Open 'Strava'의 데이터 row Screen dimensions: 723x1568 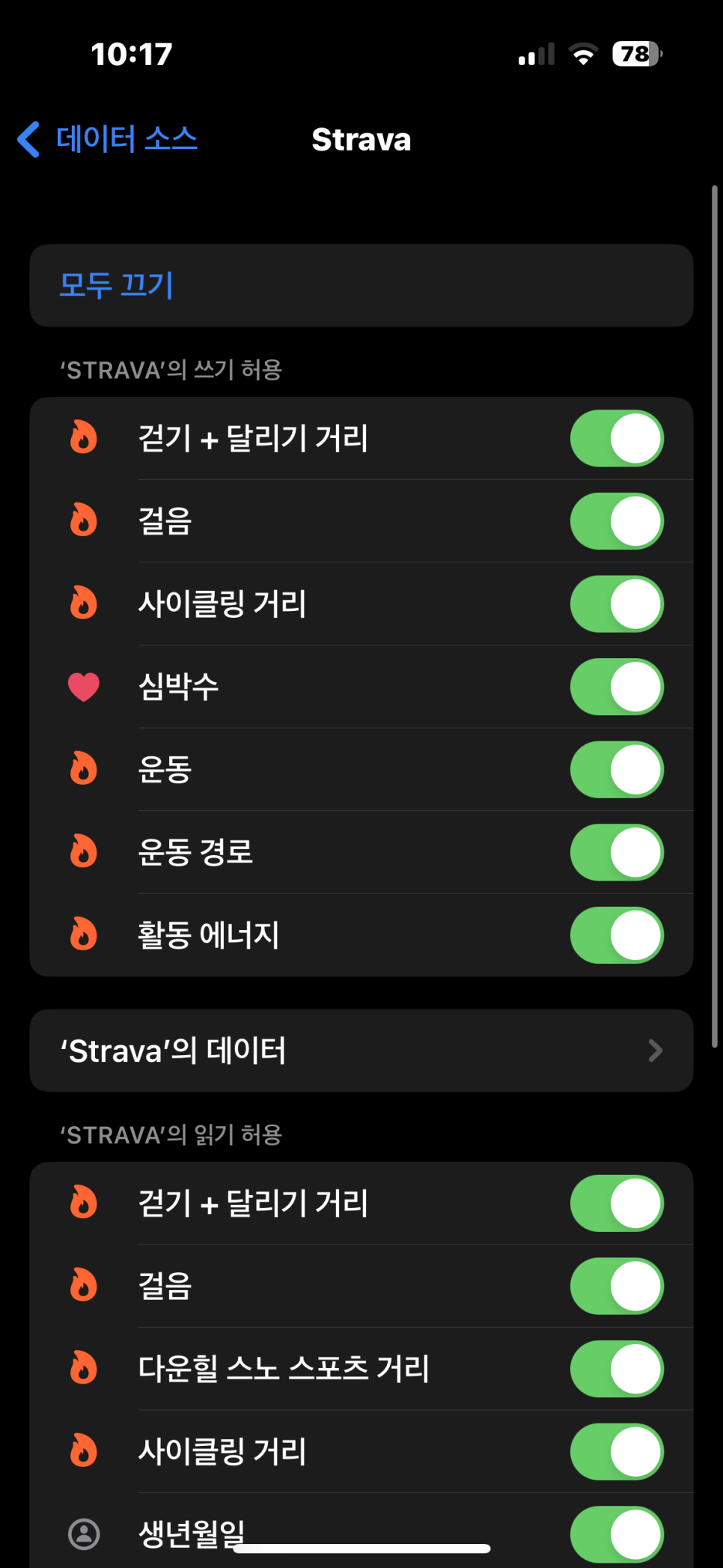pyautogui.click(x=361, y=1051)
